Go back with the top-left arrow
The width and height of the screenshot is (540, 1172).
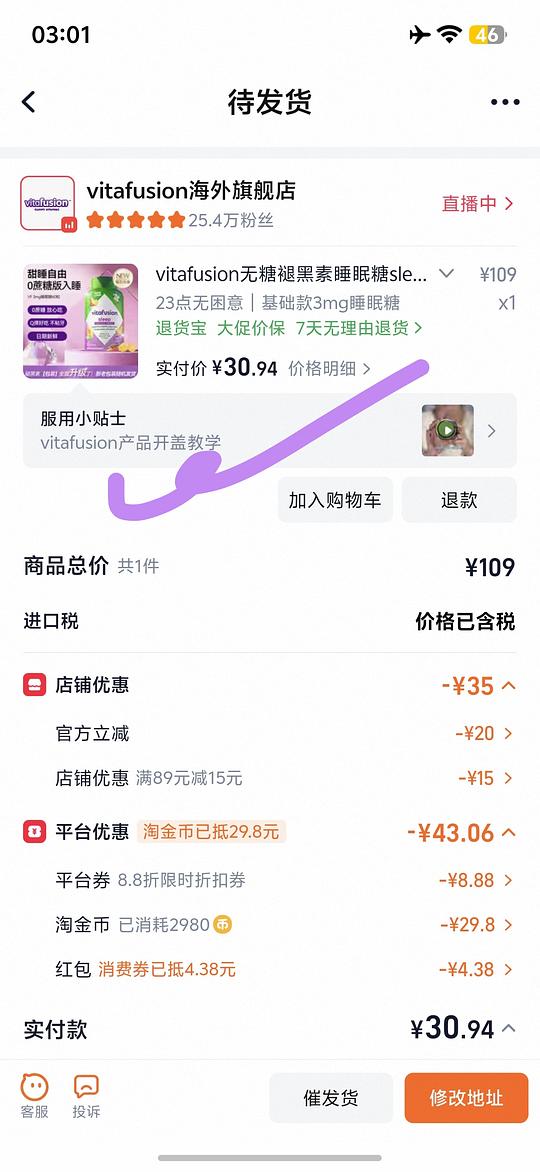pyautogui.click(x=28, y=102)
